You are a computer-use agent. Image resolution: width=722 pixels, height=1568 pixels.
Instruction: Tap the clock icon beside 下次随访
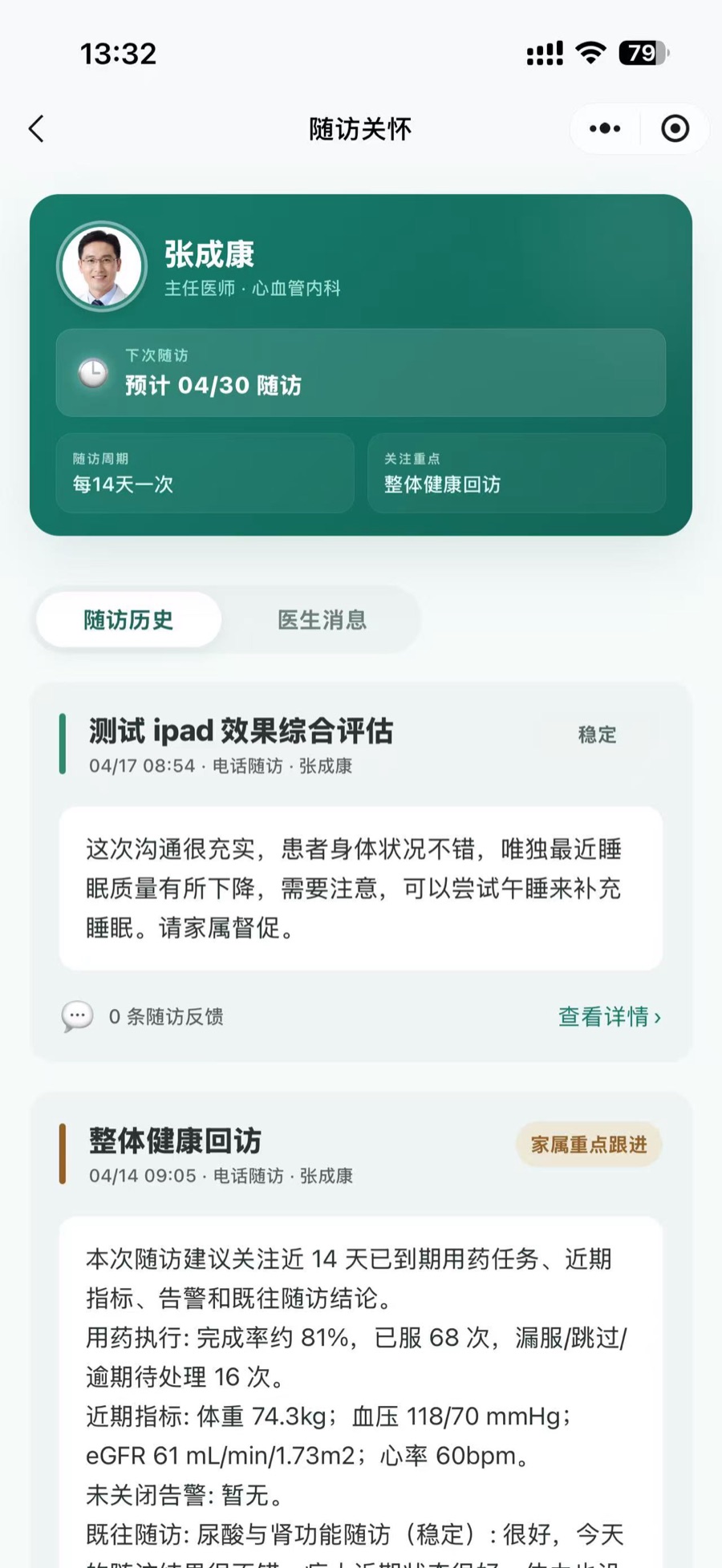pos(91,373)
